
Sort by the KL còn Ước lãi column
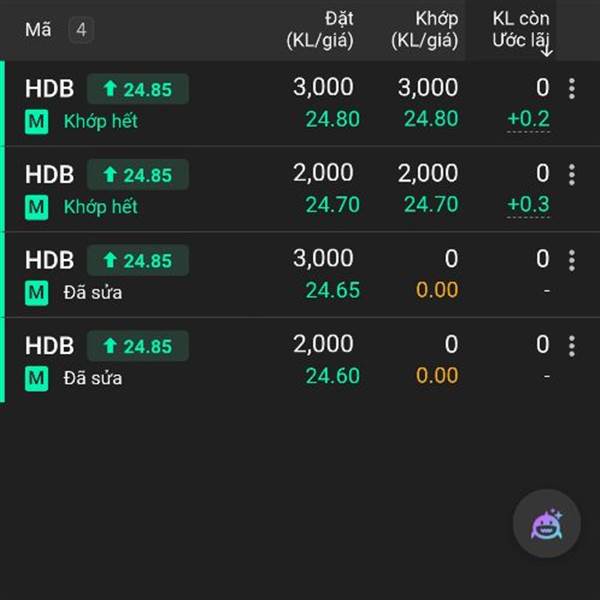(x=521, y=30)
